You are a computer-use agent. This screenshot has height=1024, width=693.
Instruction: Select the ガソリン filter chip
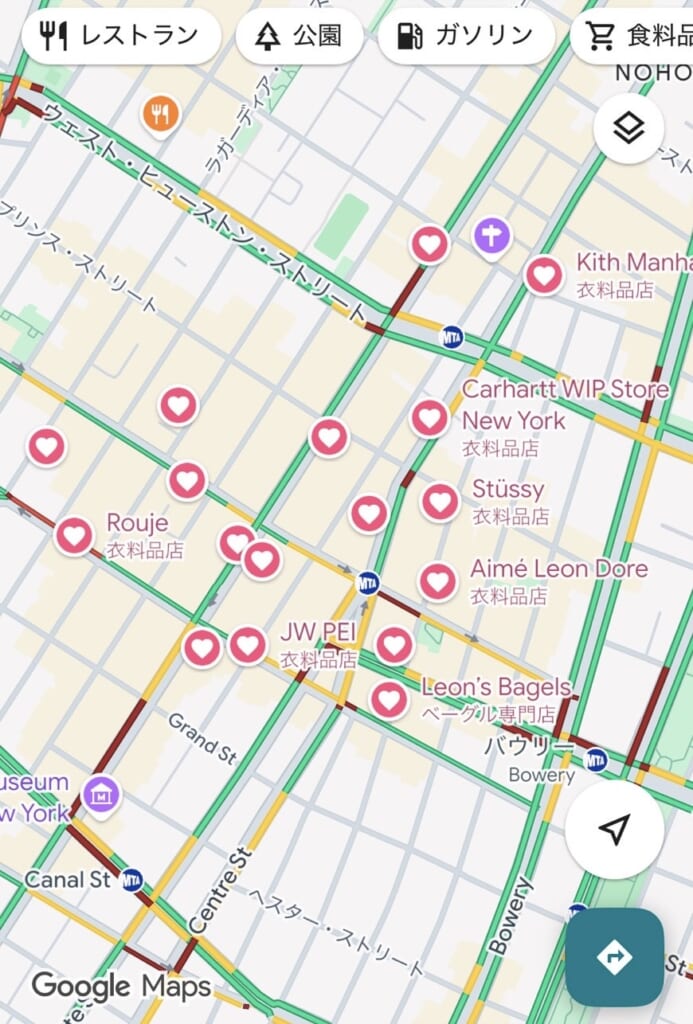coord(466,37)
